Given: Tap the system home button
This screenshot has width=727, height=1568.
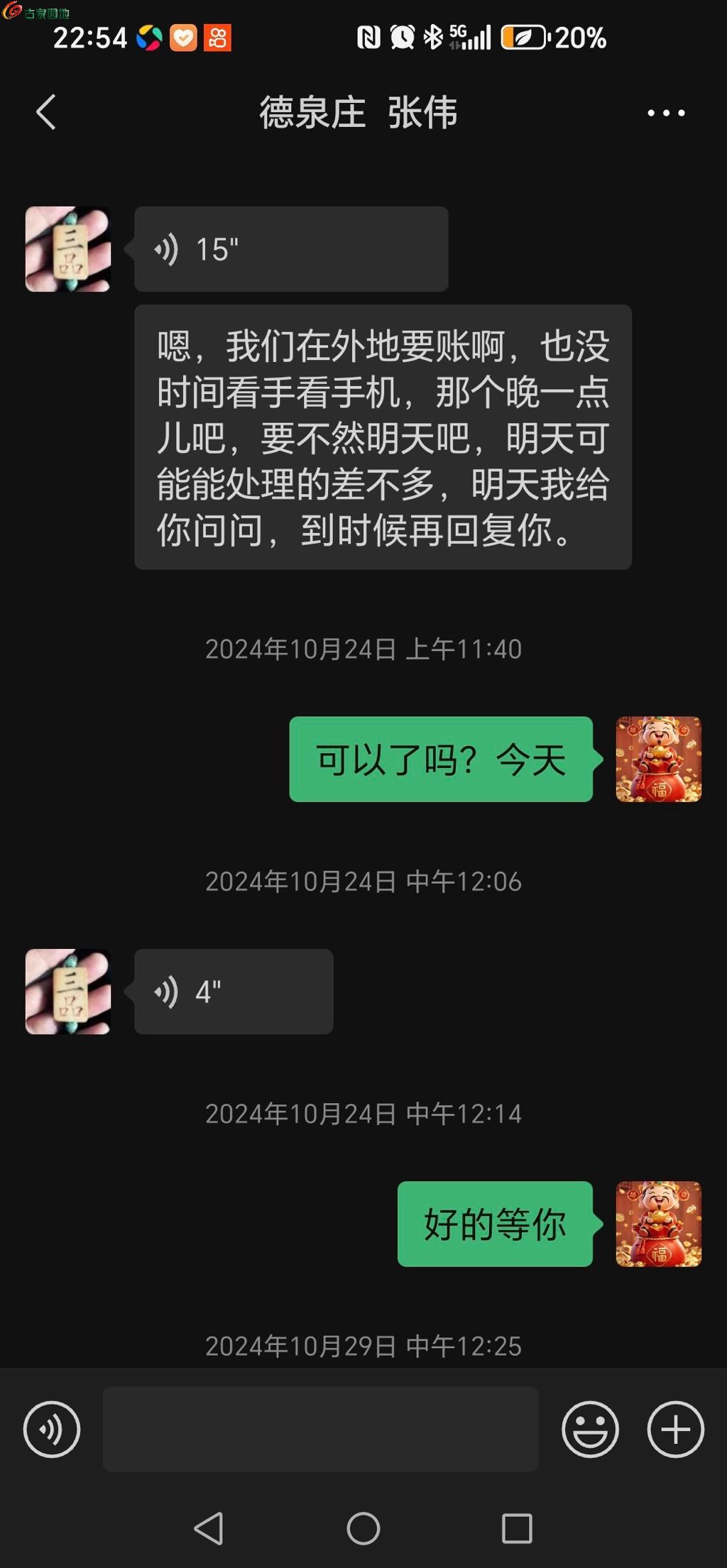Looking at the screenshot, I should tap(363, 1528).
